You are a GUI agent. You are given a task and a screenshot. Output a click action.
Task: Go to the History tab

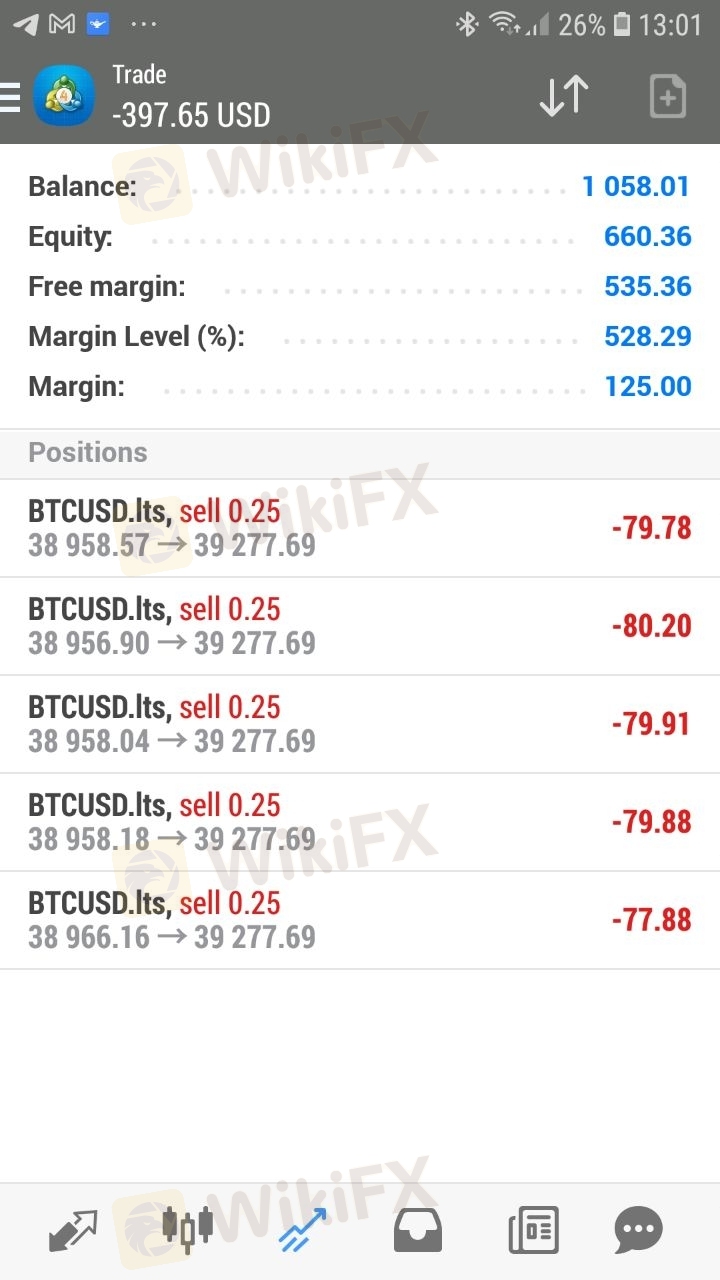click(x=418, y=1231)
